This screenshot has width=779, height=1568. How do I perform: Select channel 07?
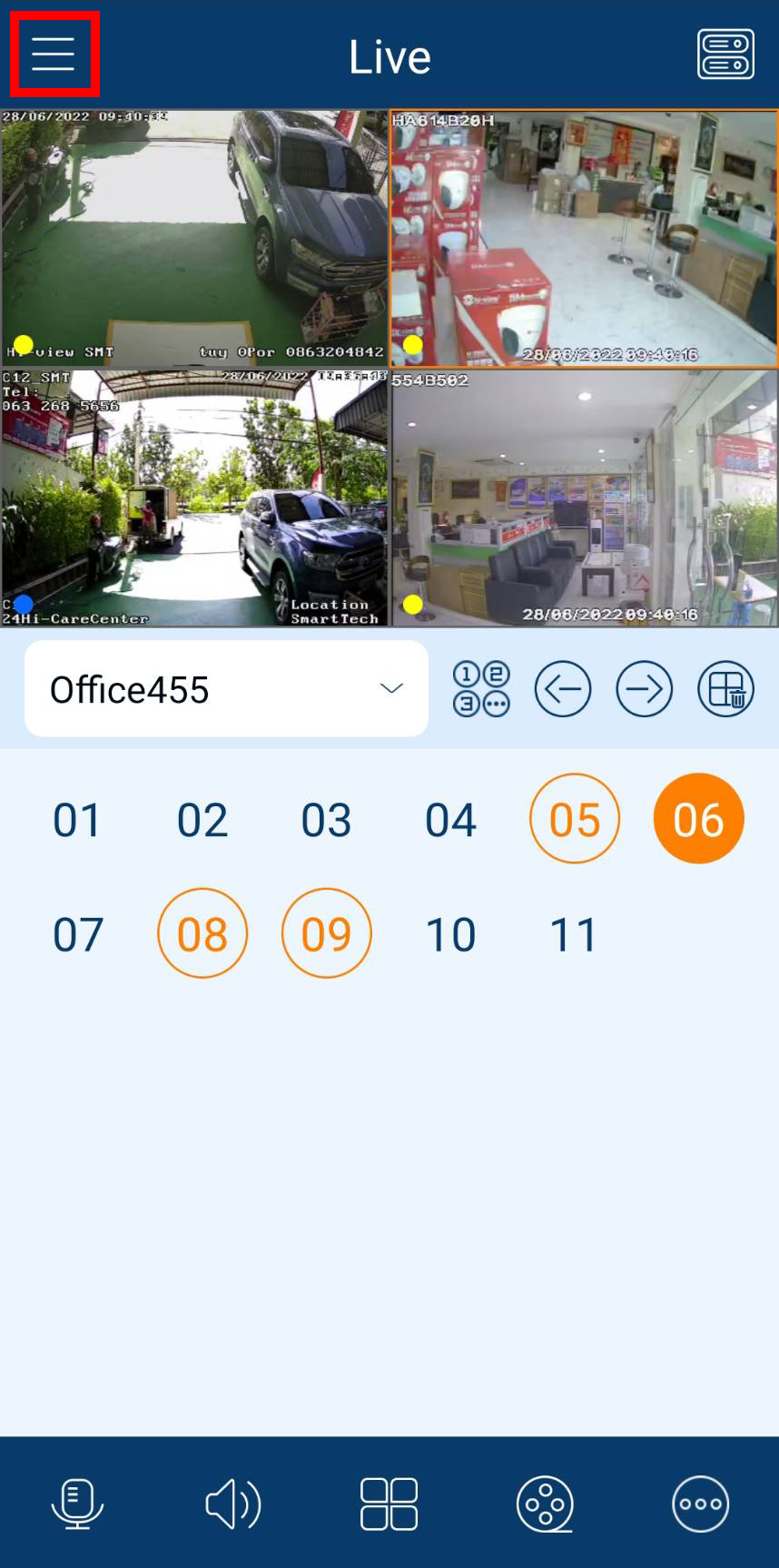click(77, 934)
